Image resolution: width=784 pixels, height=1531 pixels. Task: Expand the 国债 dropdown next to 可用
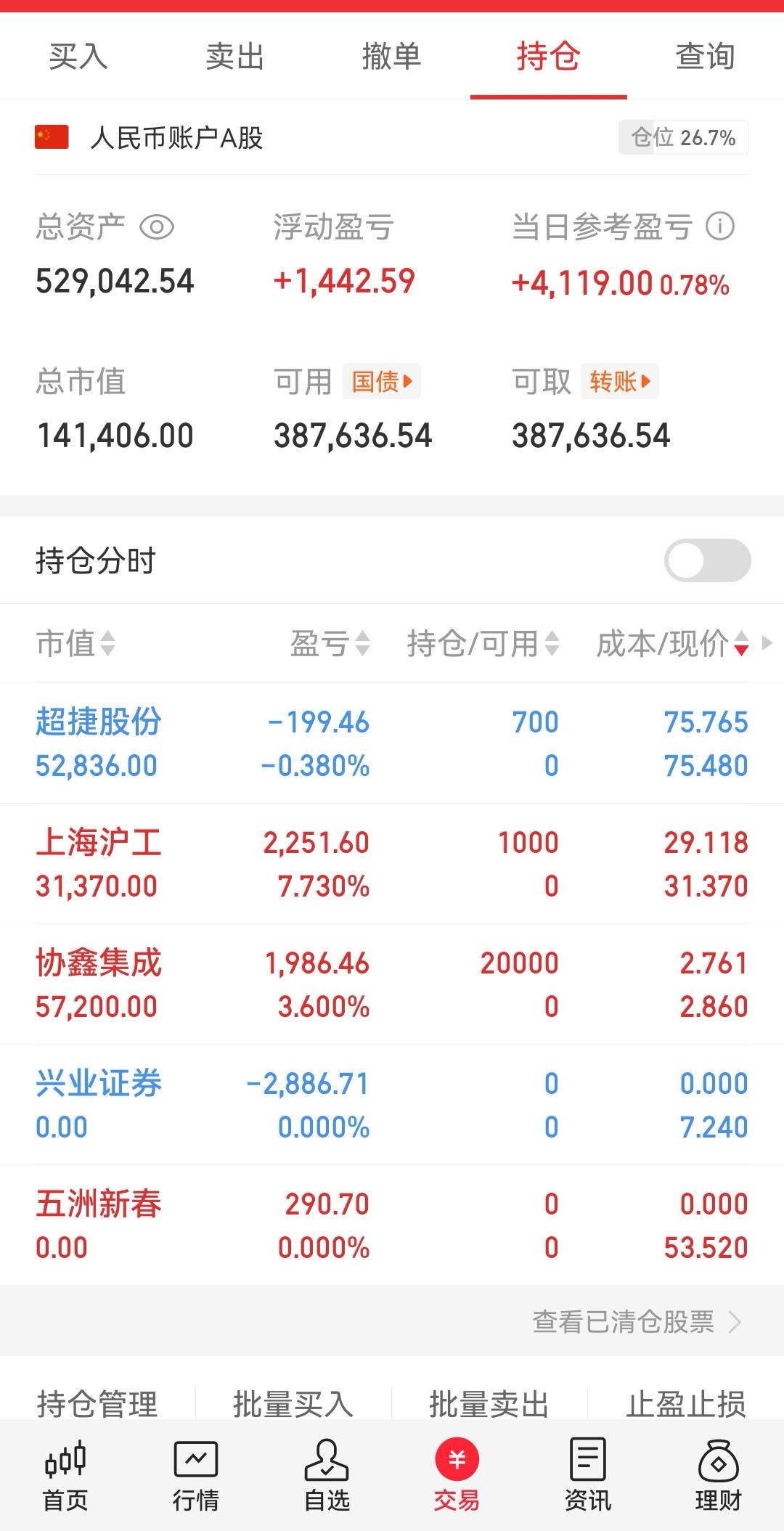381,381
